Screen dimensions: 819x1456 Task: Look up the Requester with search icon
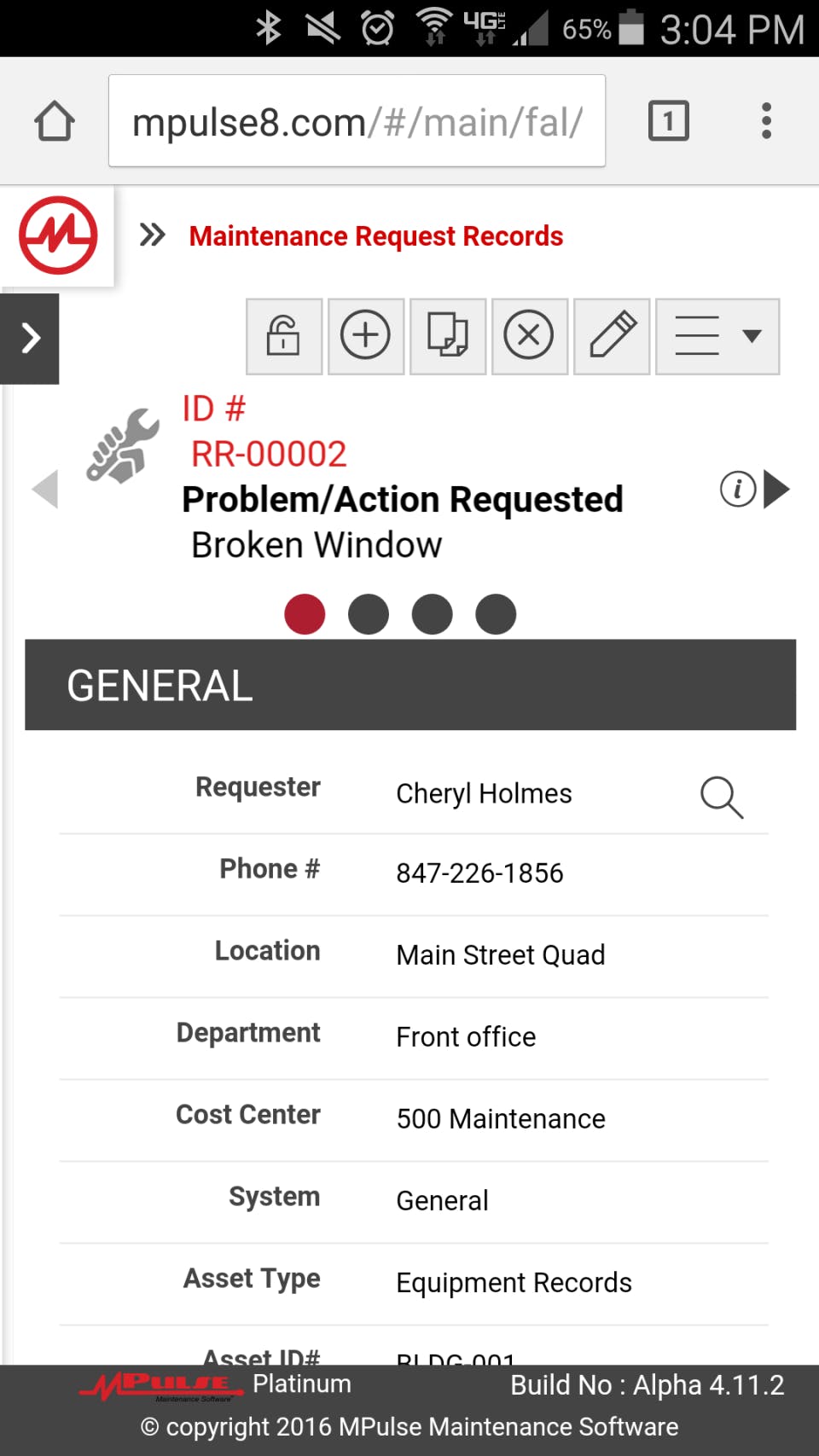(x=721, y=798)
